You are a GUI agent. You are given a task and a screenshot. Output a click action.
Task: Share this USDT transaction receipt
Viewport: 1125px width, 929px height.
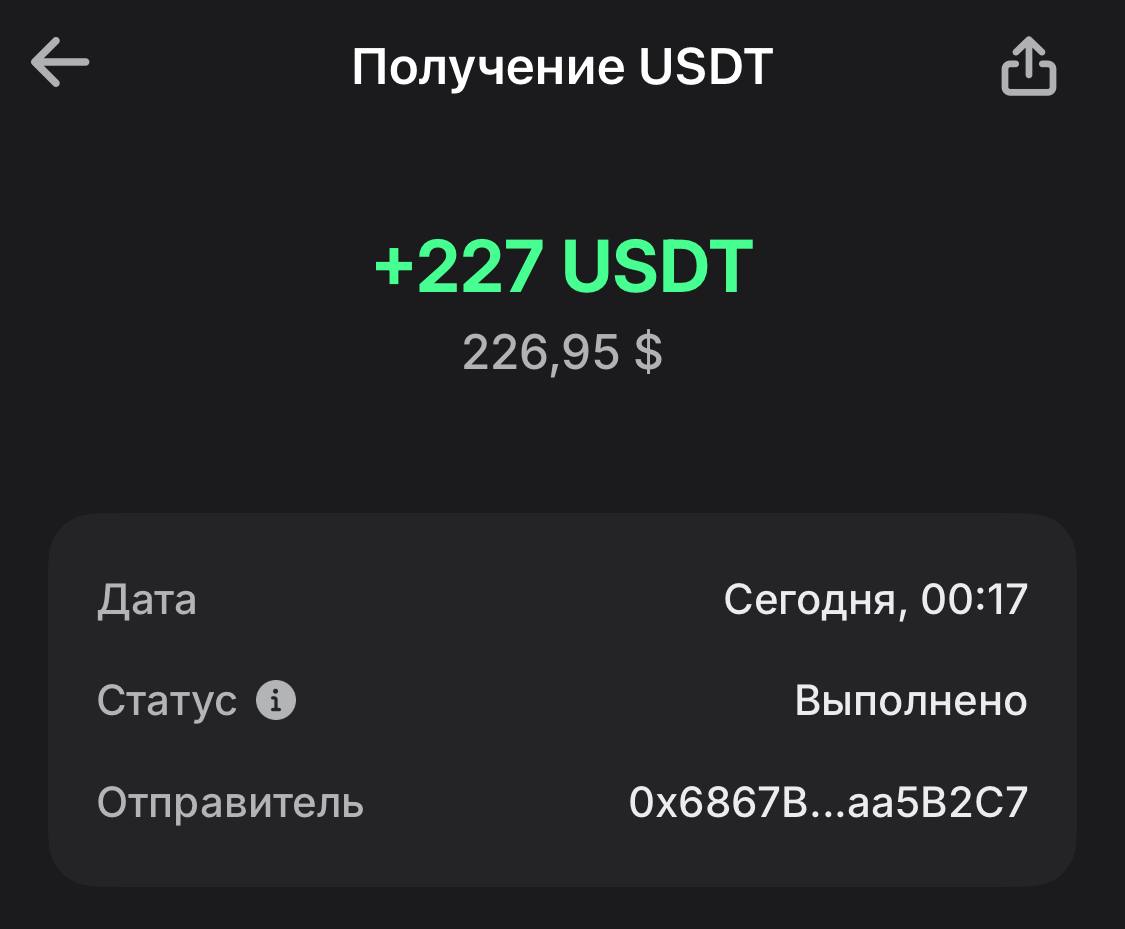pos(1028,66)
